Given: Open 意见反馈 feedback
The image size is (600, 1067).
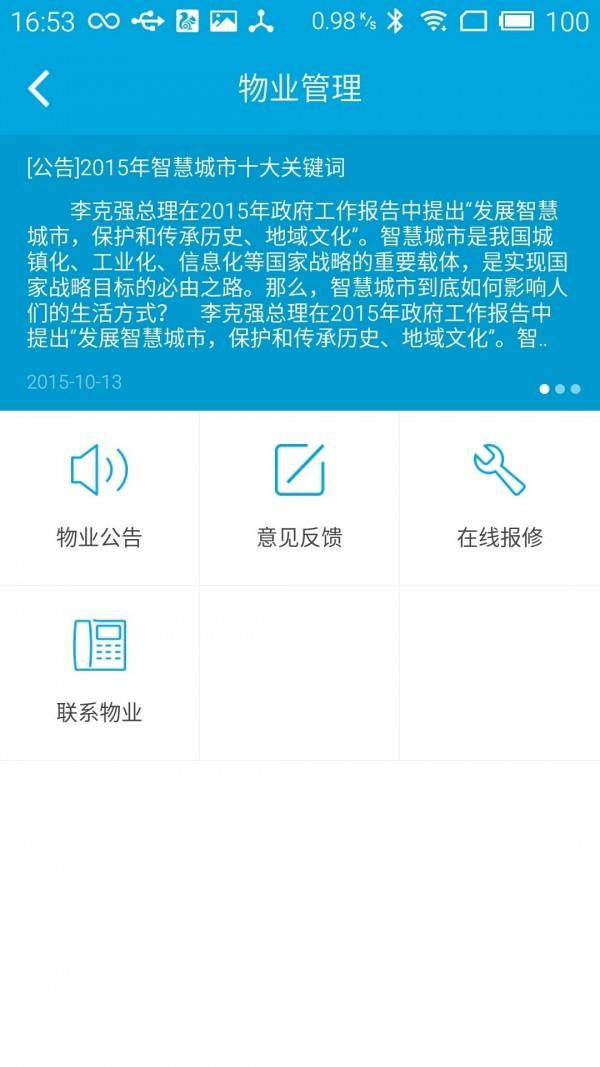Looking at the screenshot, I should point(299,498).
